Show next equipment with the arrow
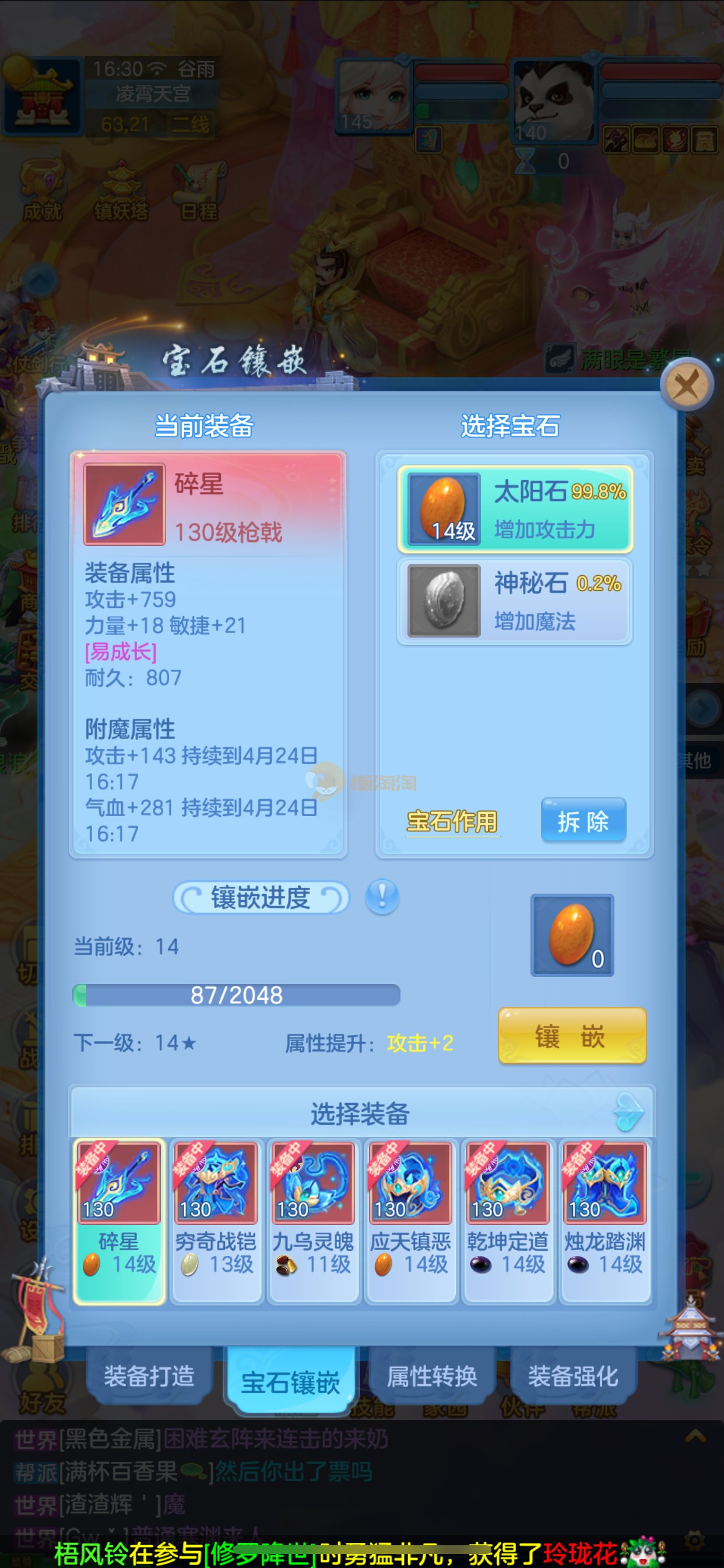The image size is (724, 1568). tap(629, 1111)
